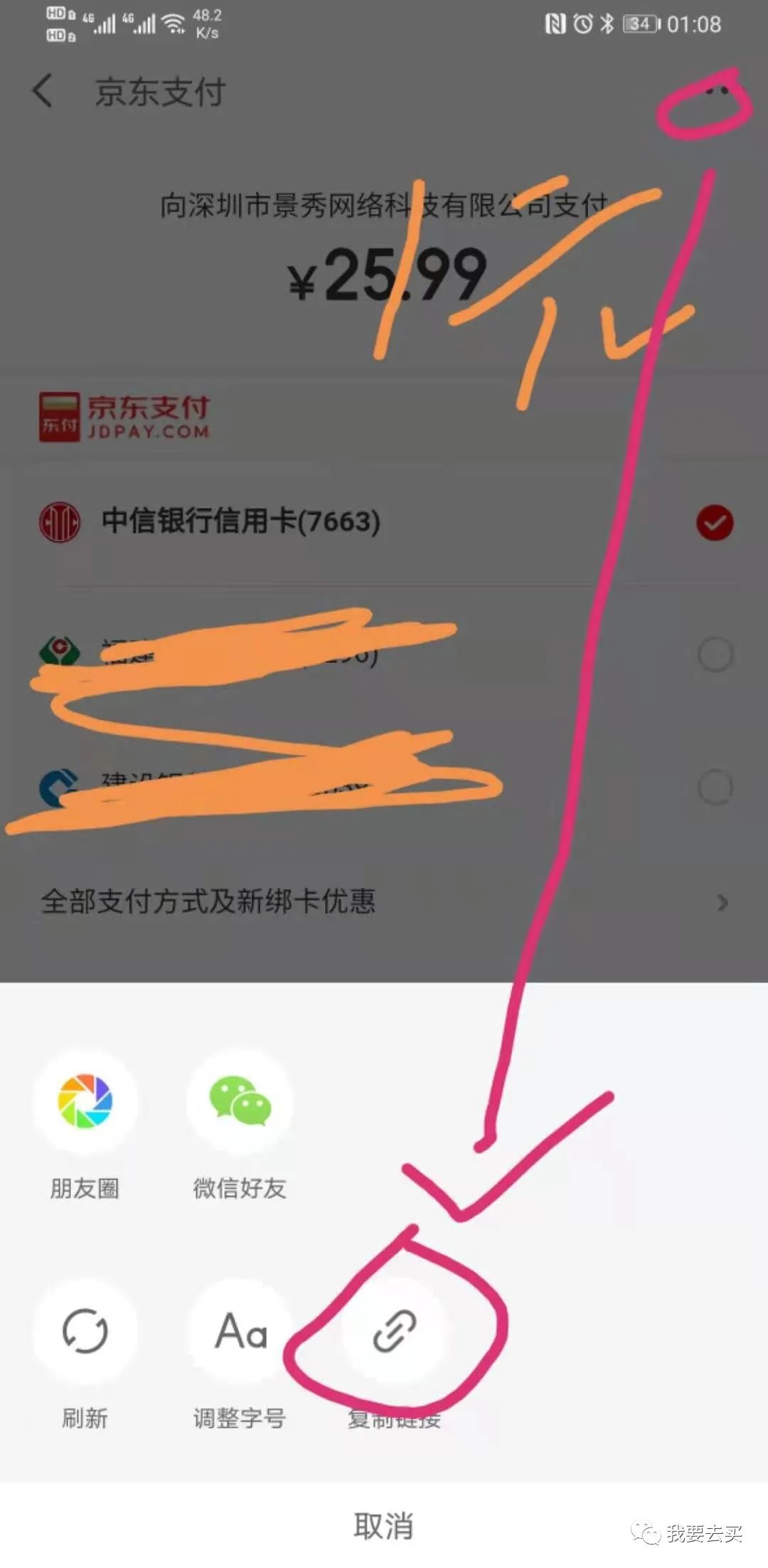Viewport: 768px width, 1568px height.
Task: Open 调整字号 font size option
Action: [240, 1331]
